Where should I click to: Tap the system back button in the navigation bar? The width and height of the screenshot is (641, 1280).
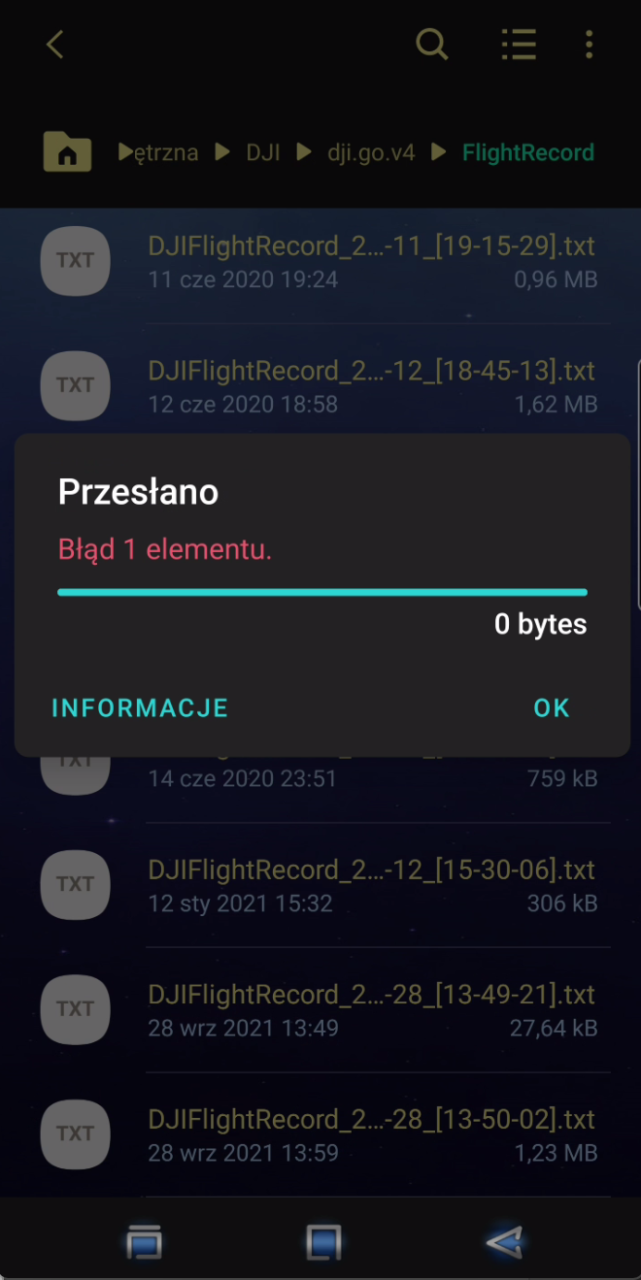point(504,1242)
